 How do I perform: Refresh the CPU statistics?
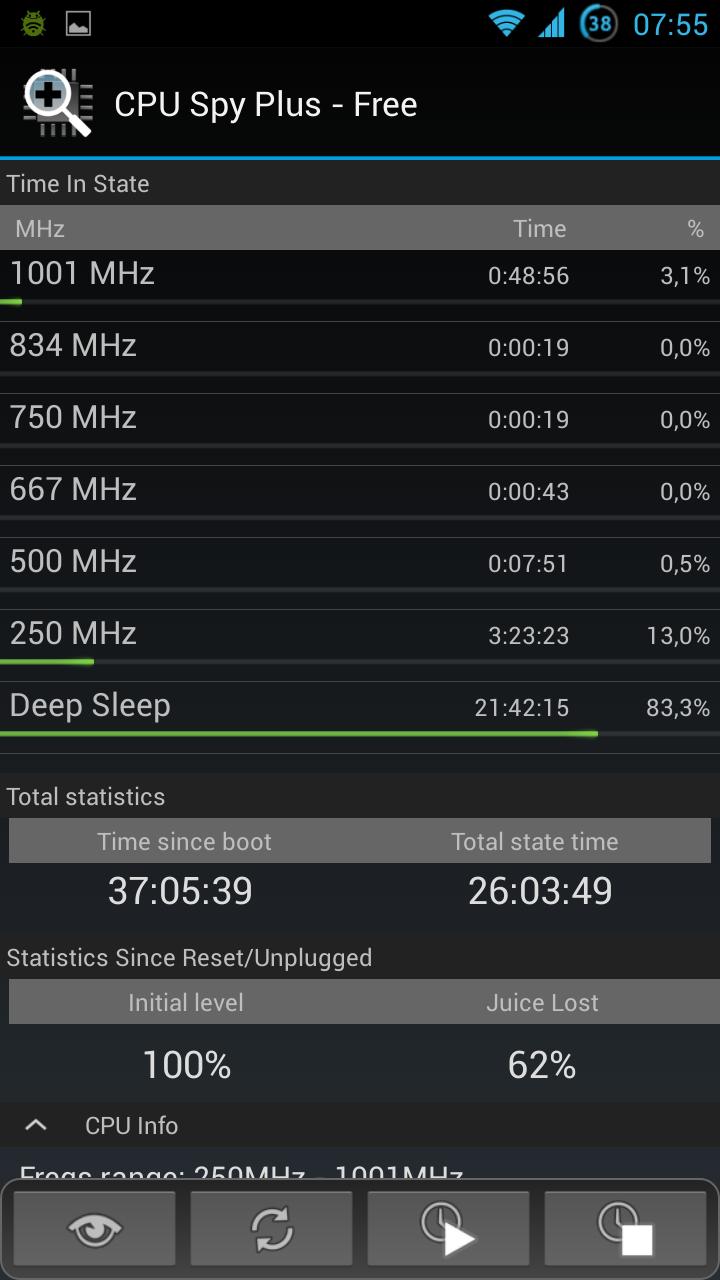(x=271, y=1229)
